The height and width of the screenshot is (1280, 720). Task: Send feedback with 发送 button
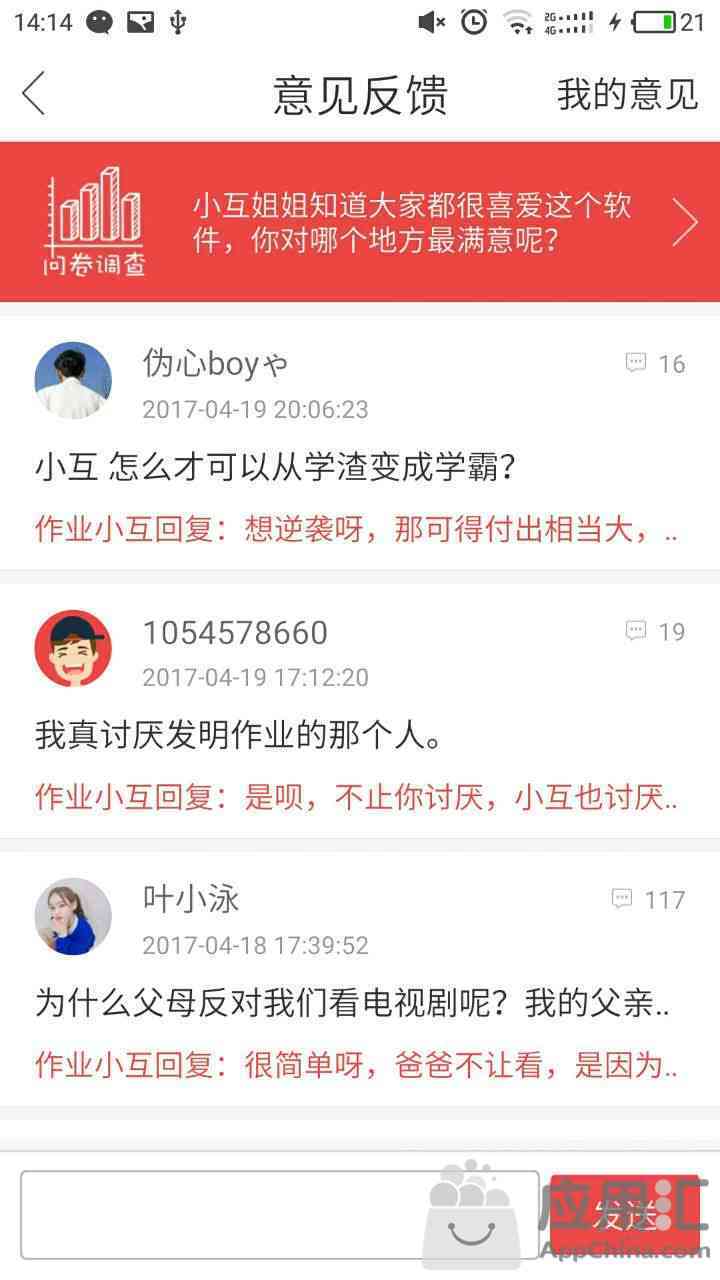(x=624, y=1214)
